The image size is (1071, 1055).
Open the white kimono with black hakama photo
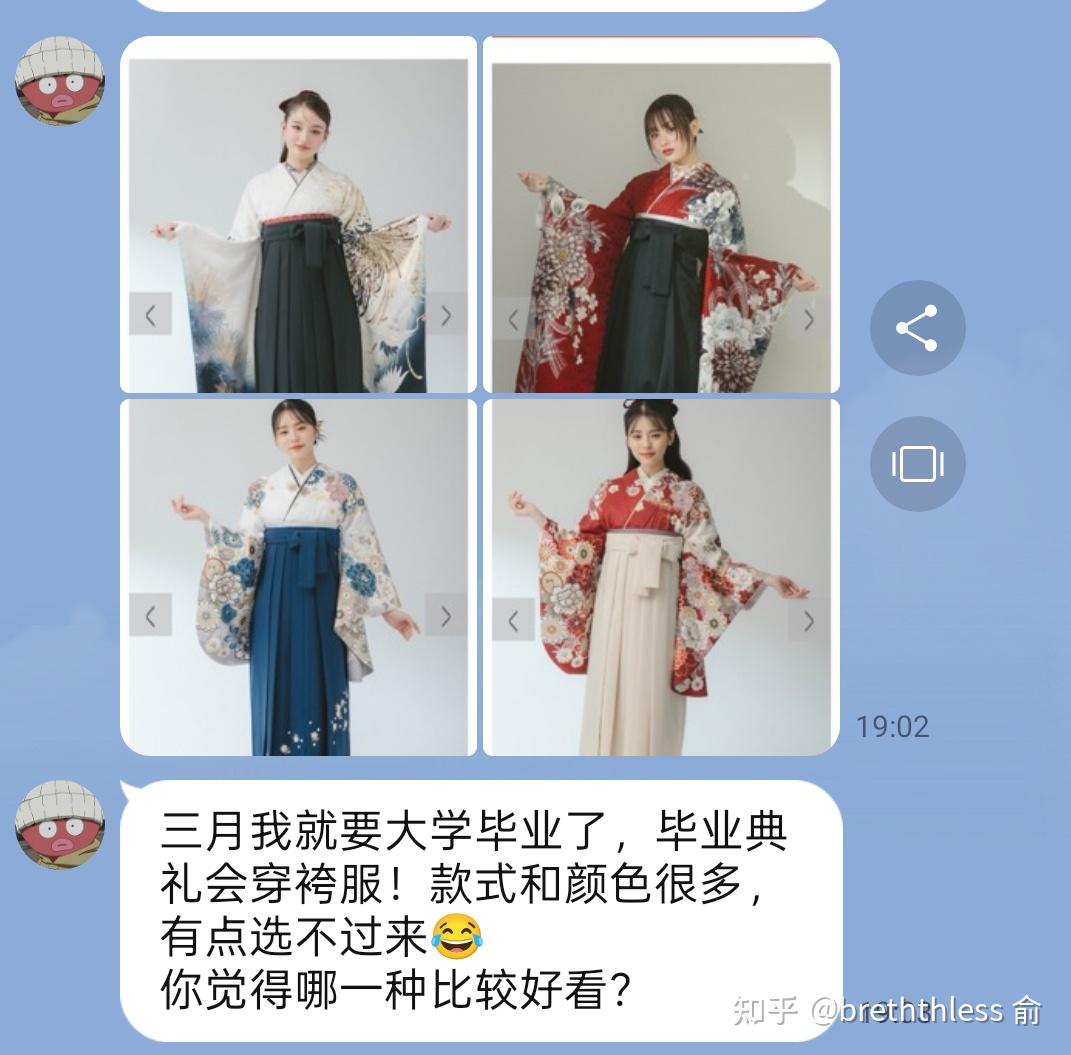pos(298,215)
